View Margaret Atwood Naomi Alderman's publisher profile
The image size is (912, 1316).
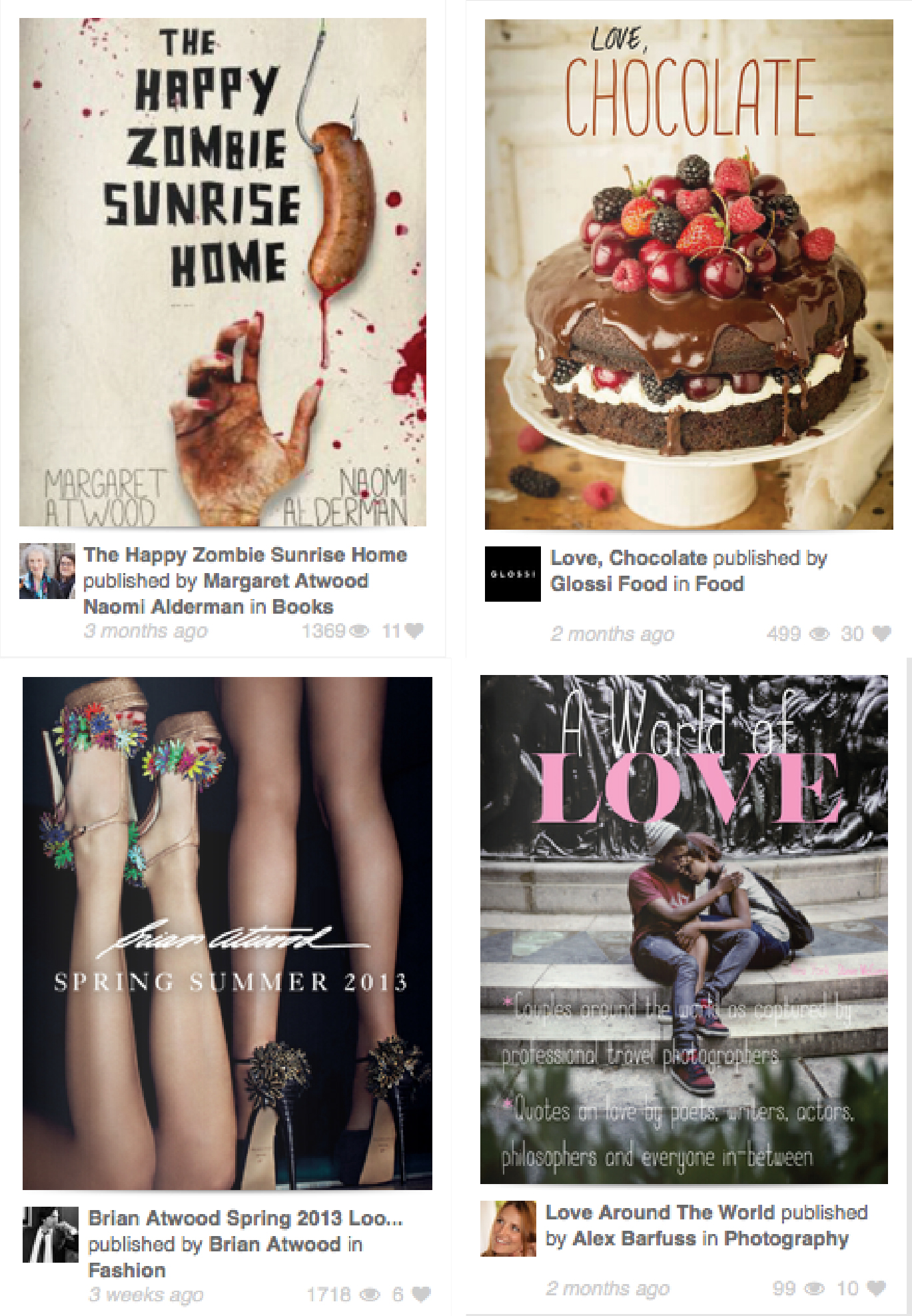pos(286,581)
